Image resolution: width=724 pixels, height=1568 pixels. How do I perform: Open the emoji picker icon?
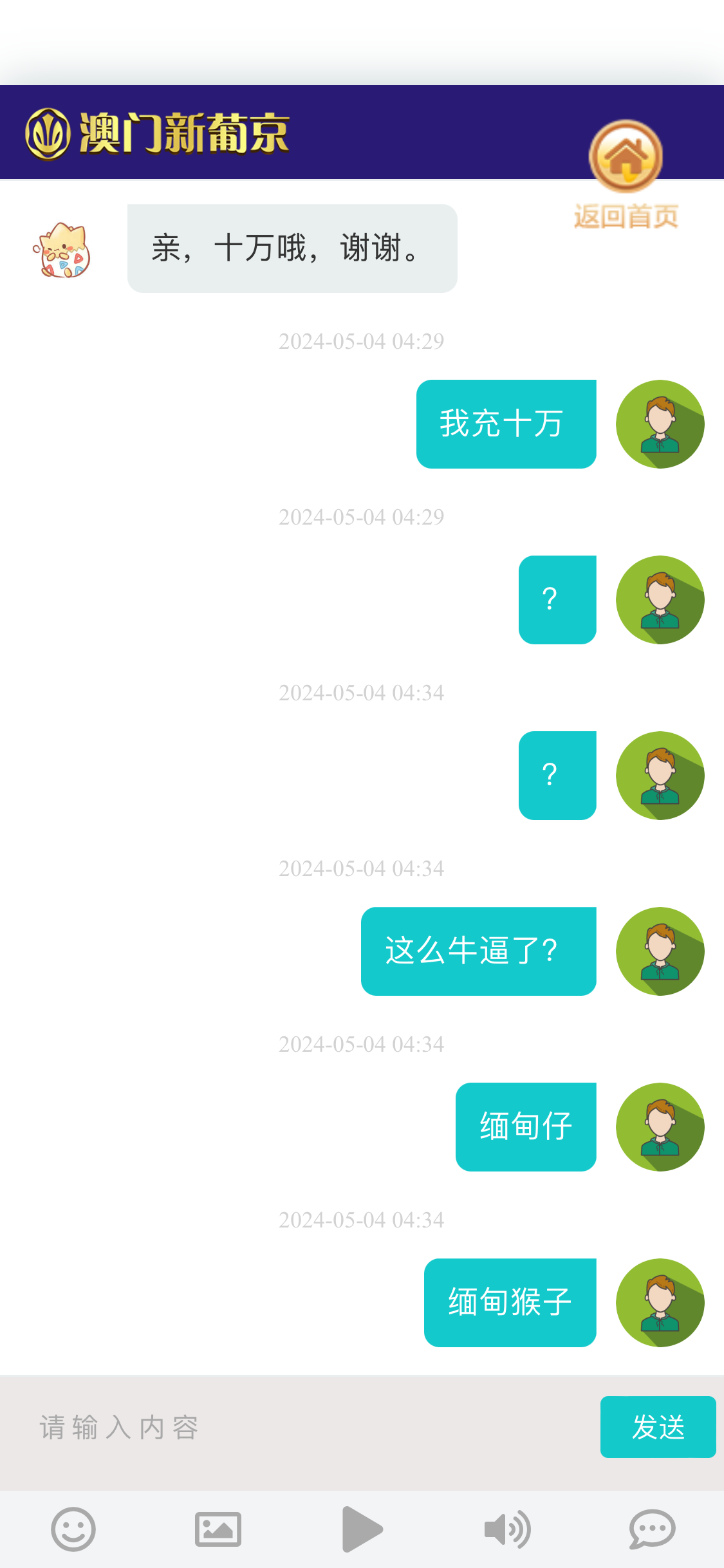point(72,1529)
